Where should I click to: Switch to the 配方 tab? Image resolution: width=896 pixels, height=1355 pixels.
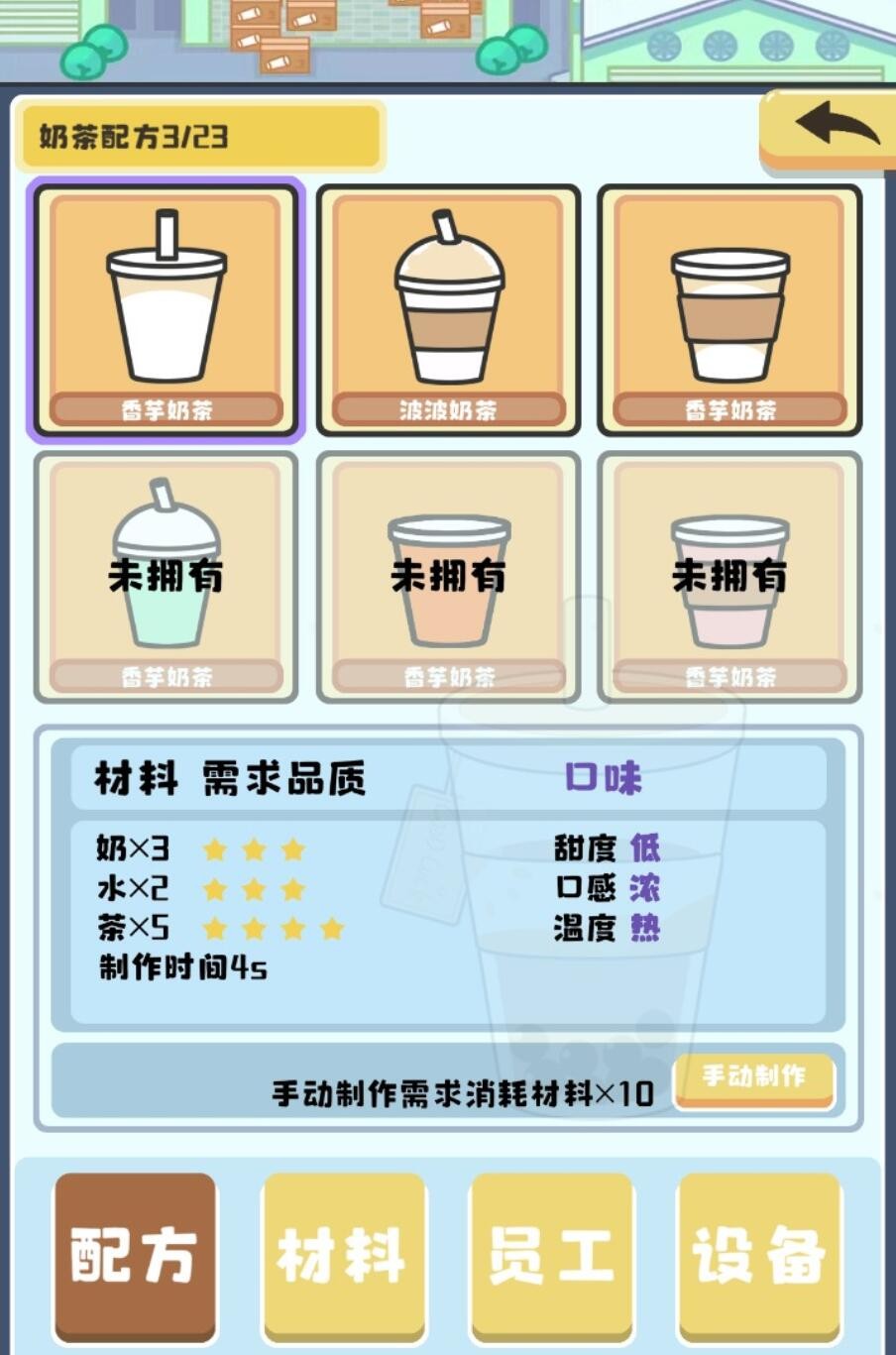pos(135,1256)
